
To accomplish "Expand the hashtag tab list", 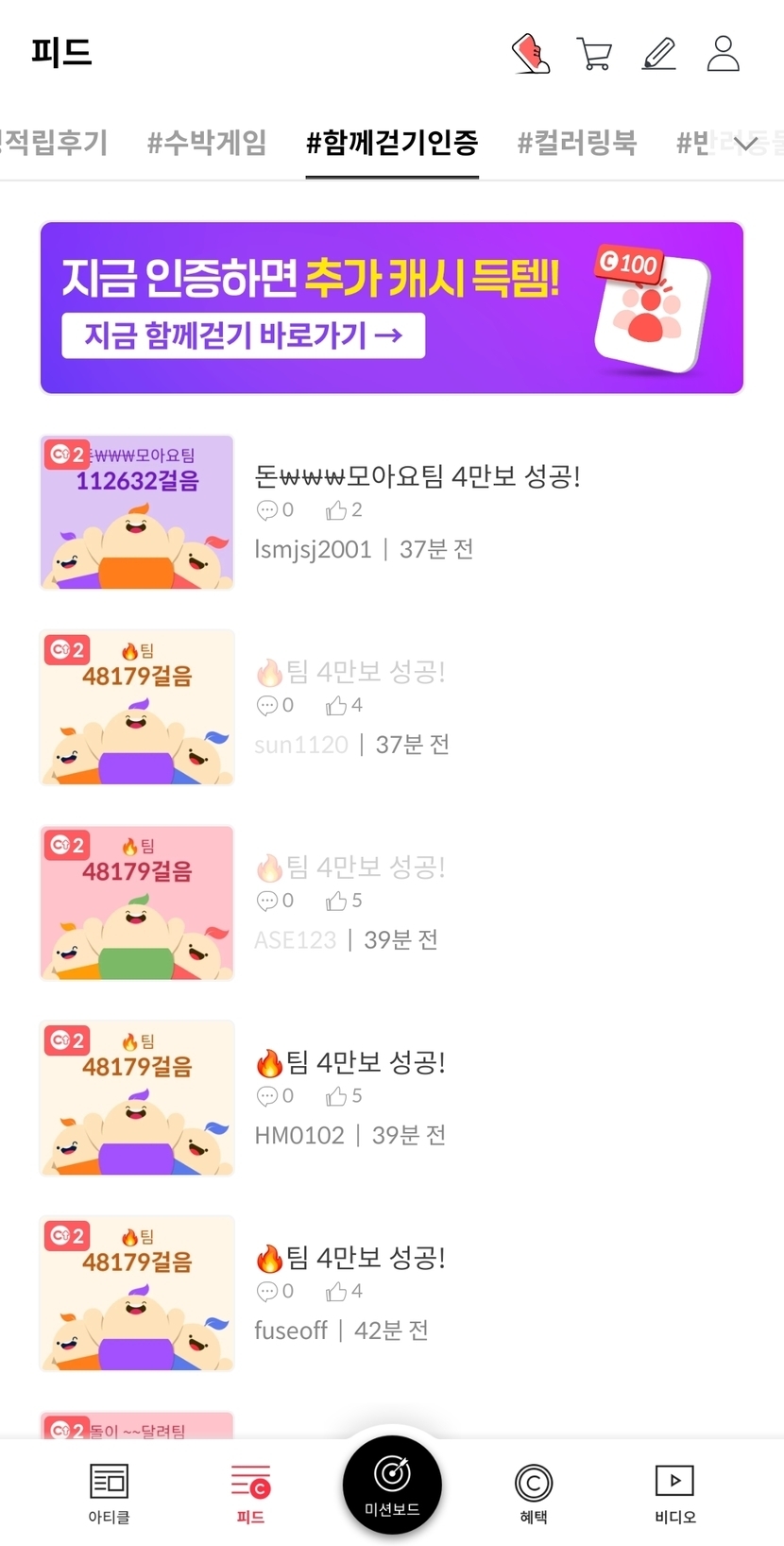I will 745,144.
